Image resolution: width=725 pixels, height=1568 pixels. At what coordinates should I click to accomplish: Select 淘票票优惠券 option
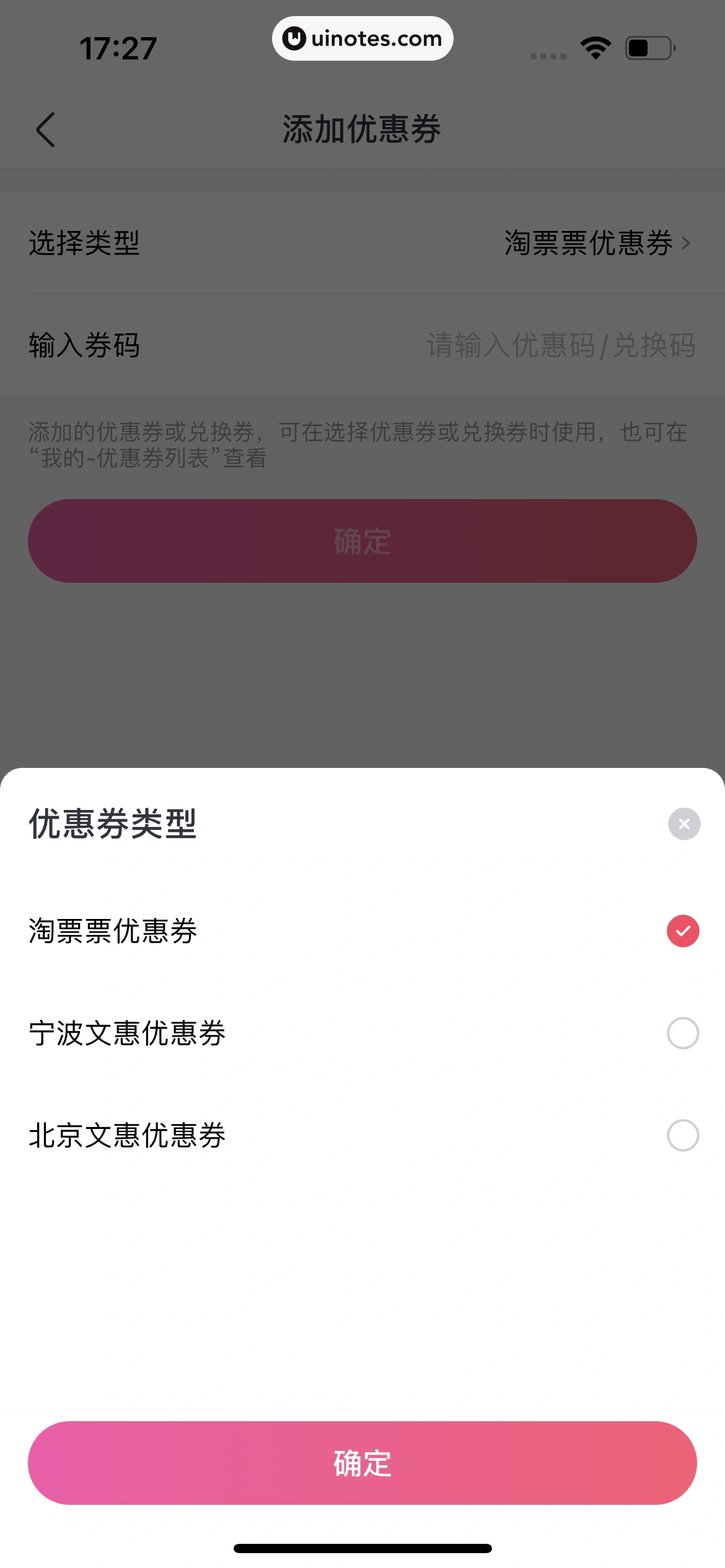coord(682,931)
